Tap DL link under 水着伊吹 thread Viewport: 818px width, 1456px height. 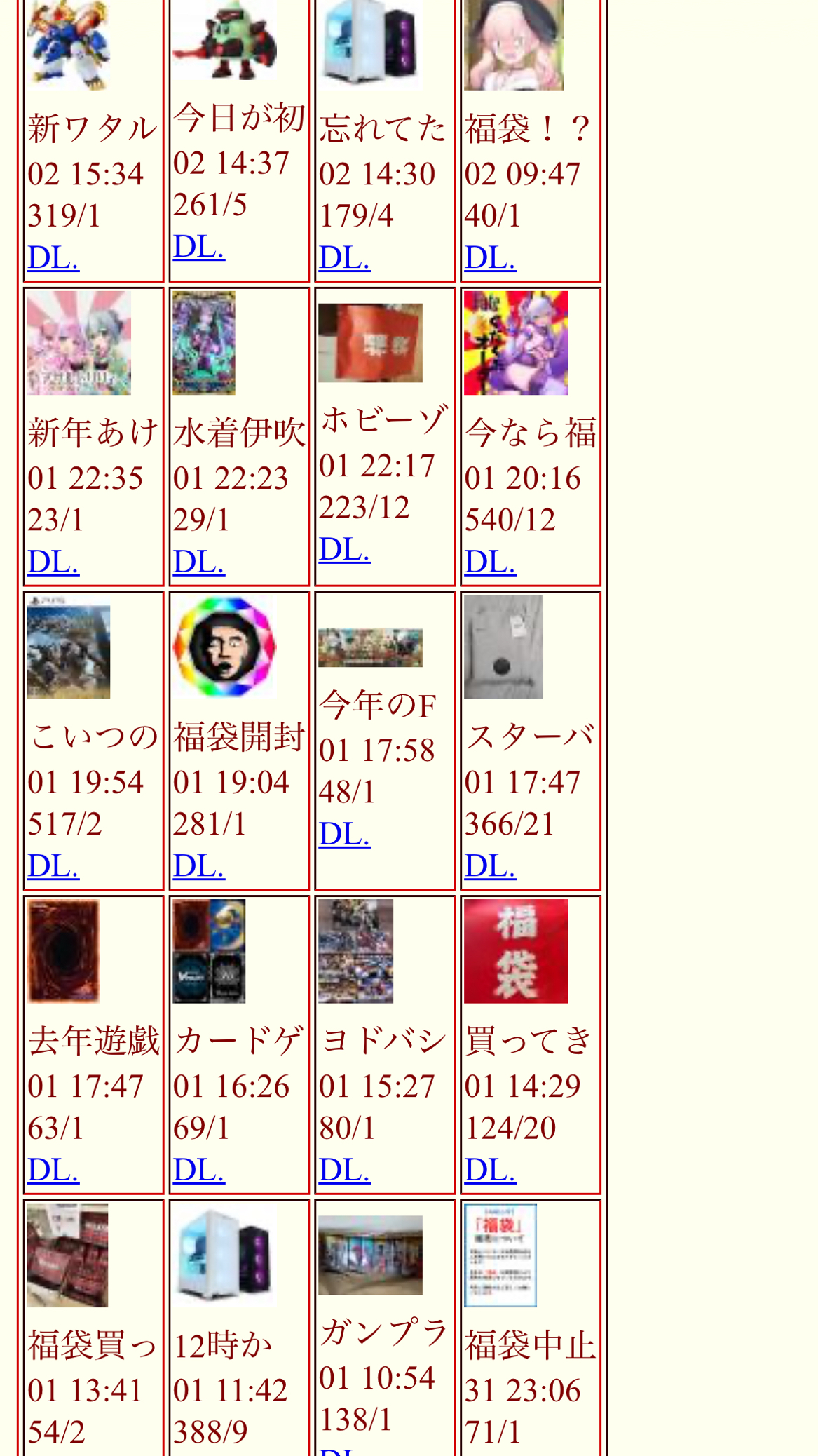click(x=198, y=561)
